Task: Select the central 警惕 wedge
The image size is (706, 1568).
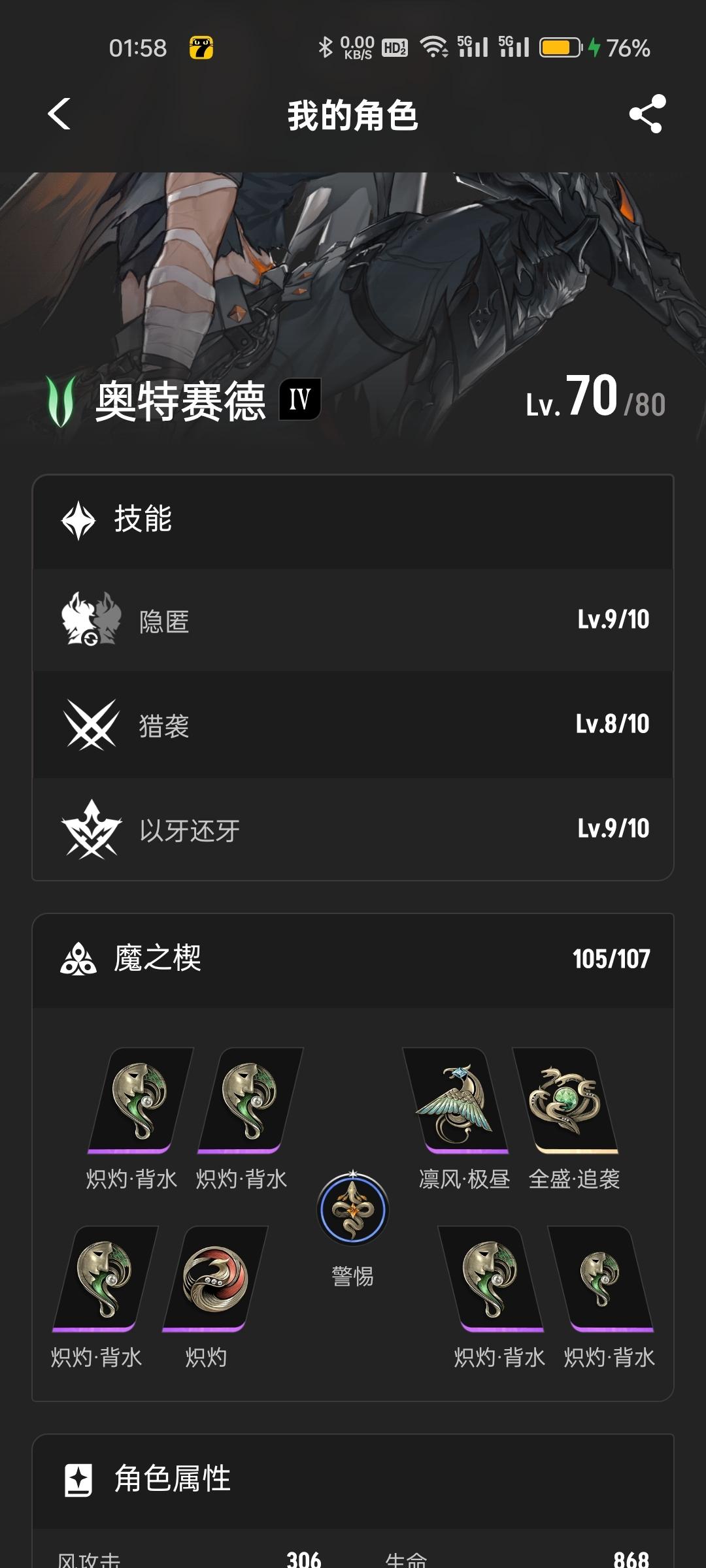Action: [353, 1209]
